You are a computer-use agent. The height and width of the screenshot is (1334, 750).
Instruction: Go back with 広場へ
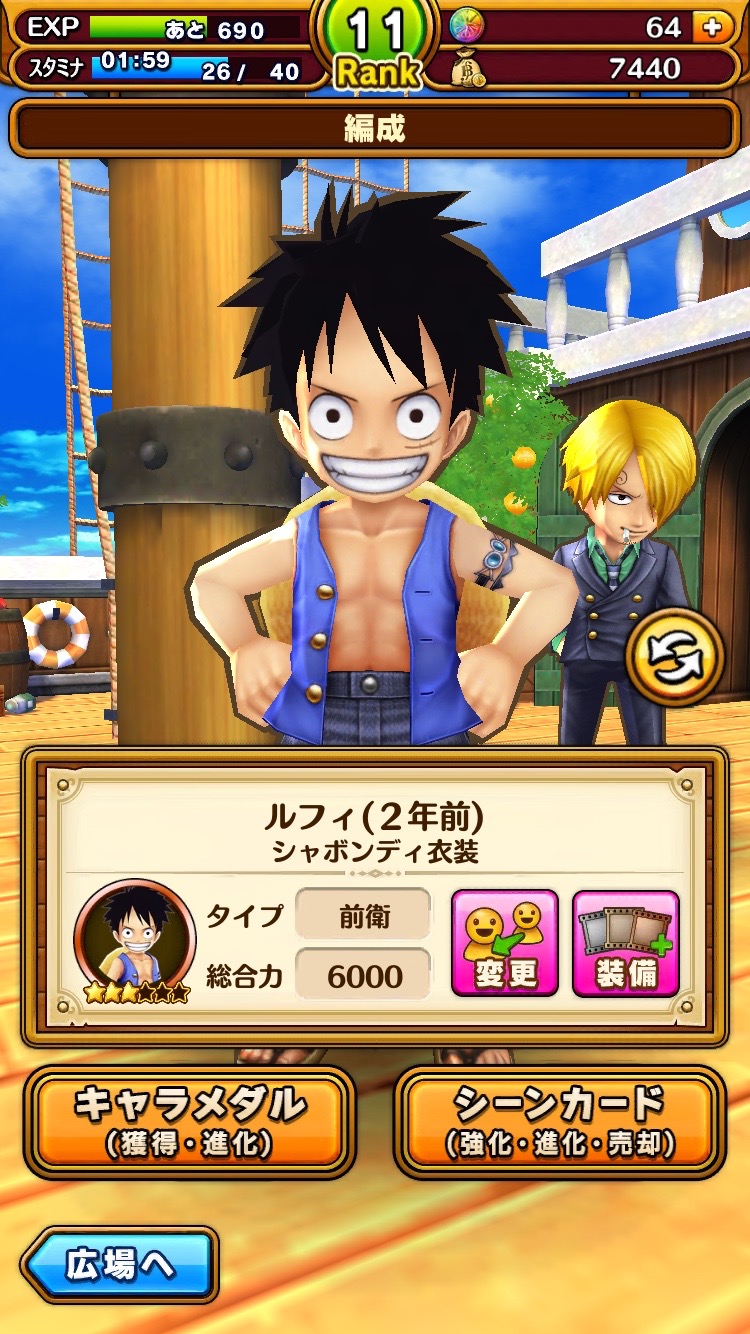(x=120, y=1265)
